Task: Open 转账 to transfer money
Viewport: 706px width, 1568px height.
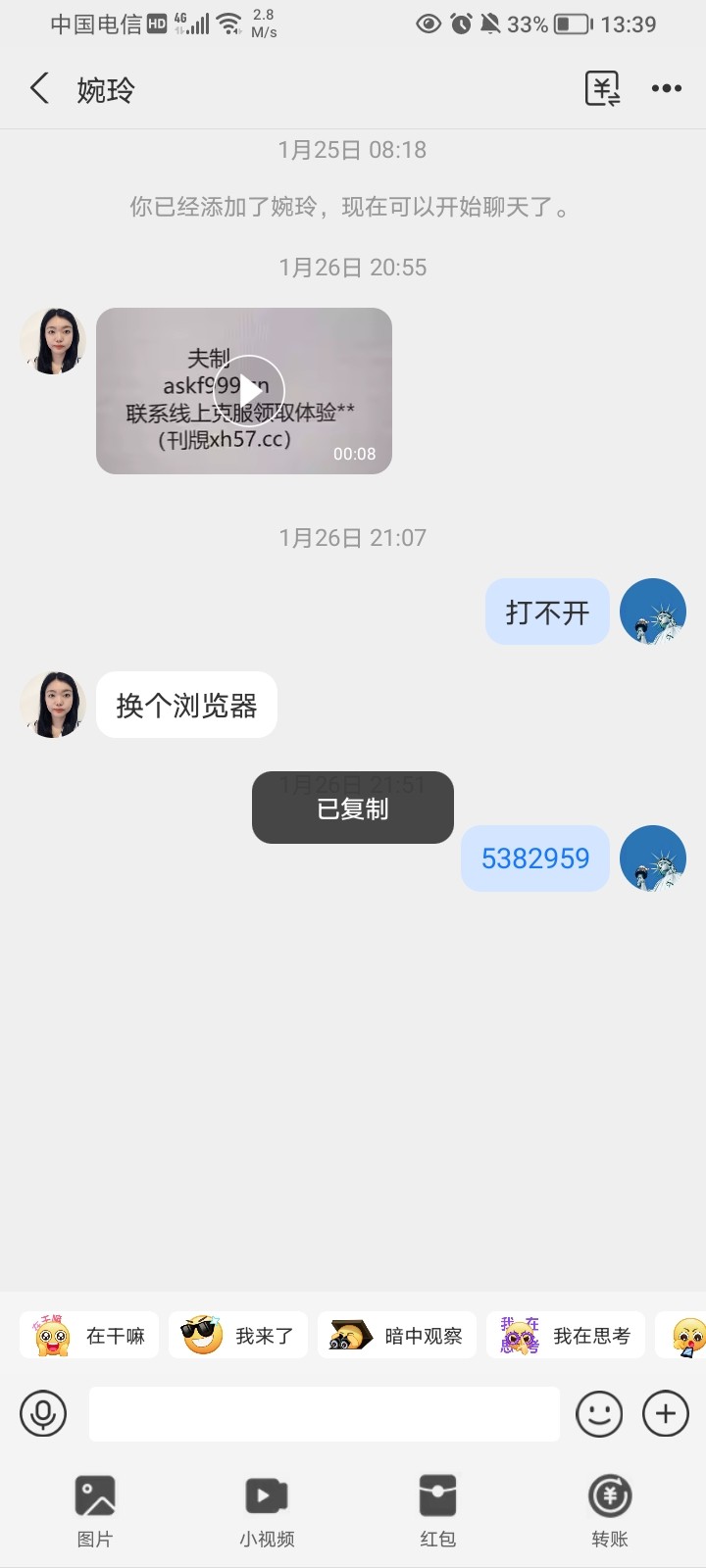Action: [x=609, y=1509]
